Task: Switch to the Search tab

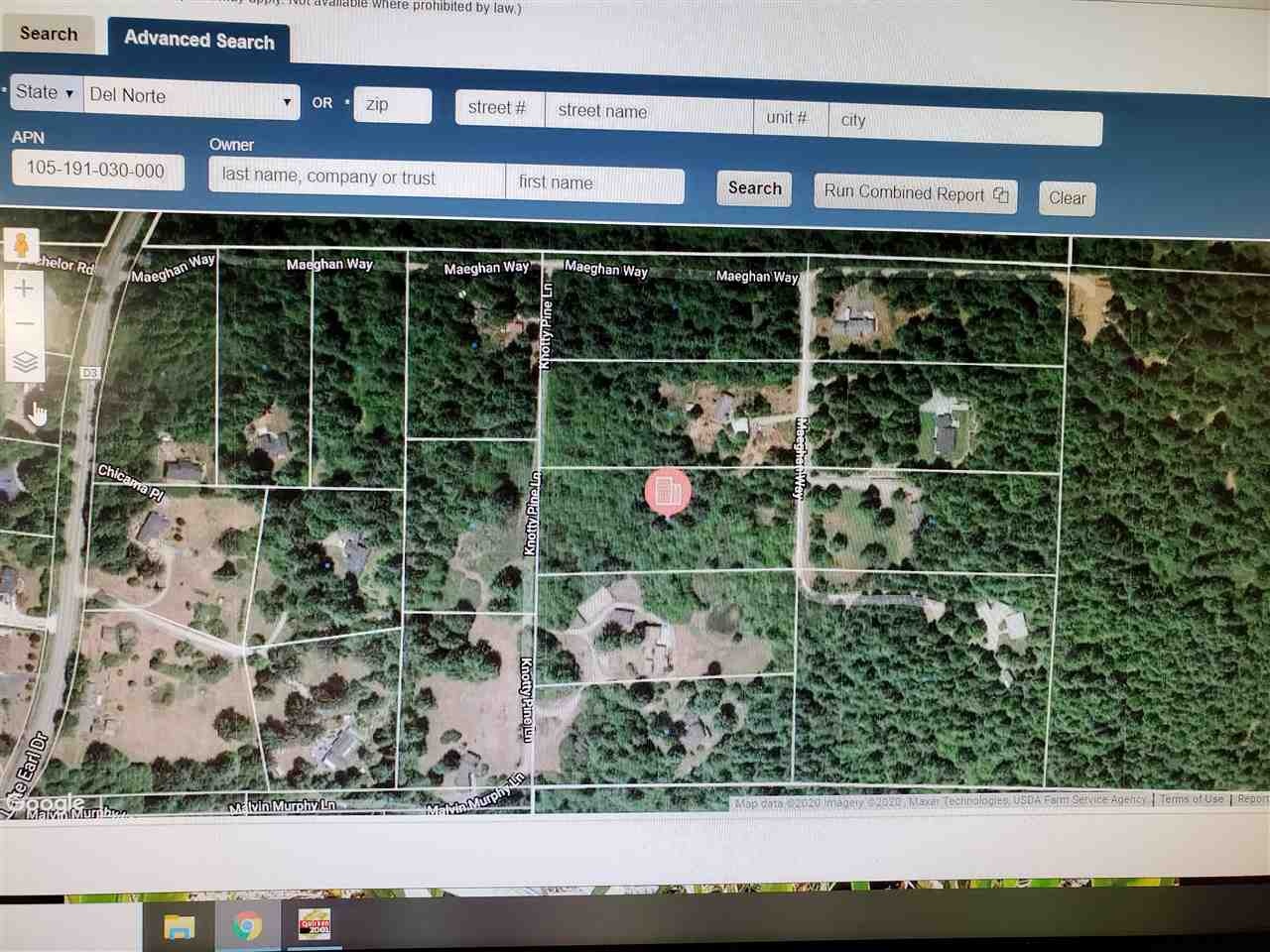Action: point(48,33)
